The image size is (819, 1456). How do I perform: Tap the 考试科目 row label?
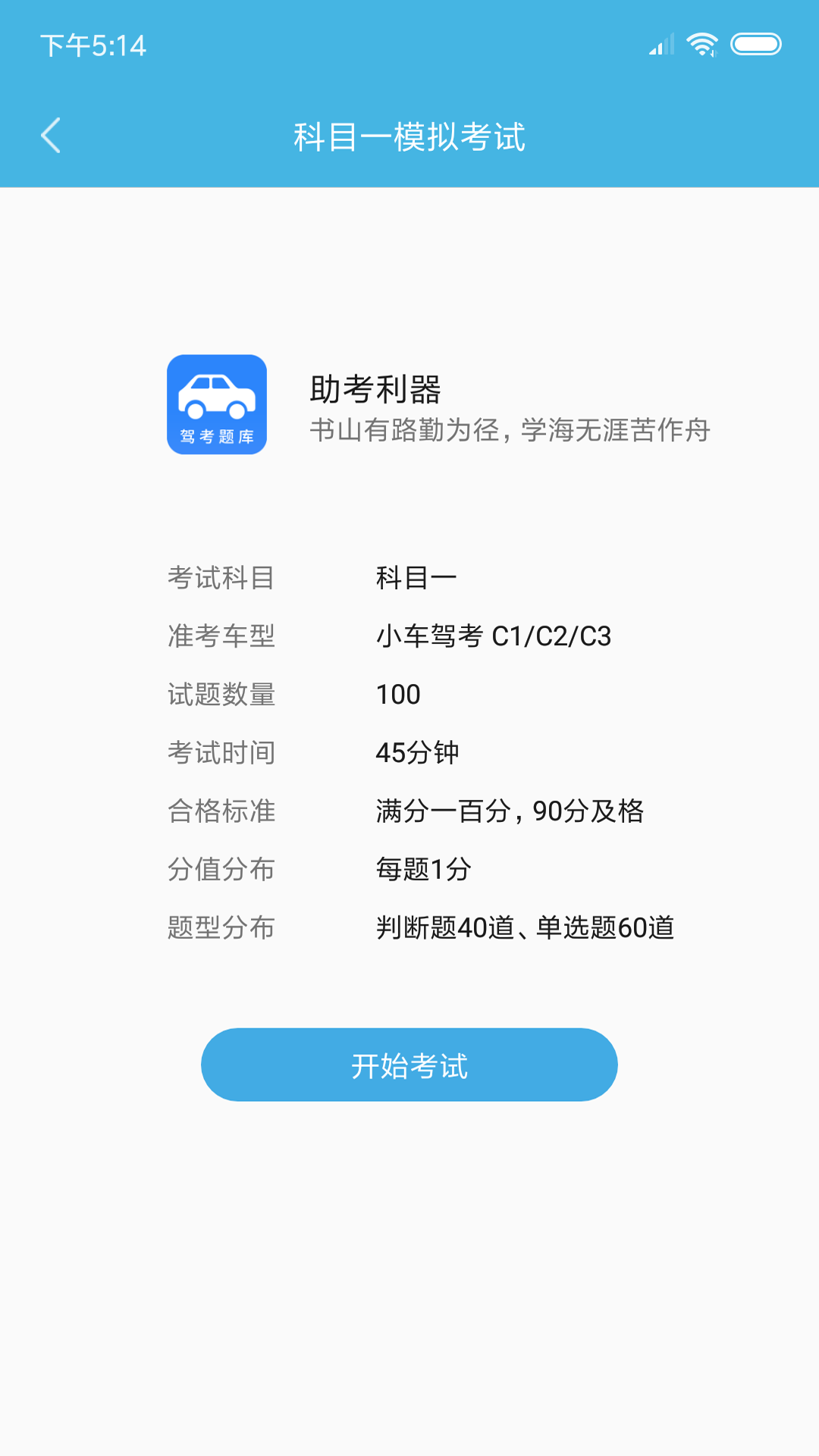222,578
